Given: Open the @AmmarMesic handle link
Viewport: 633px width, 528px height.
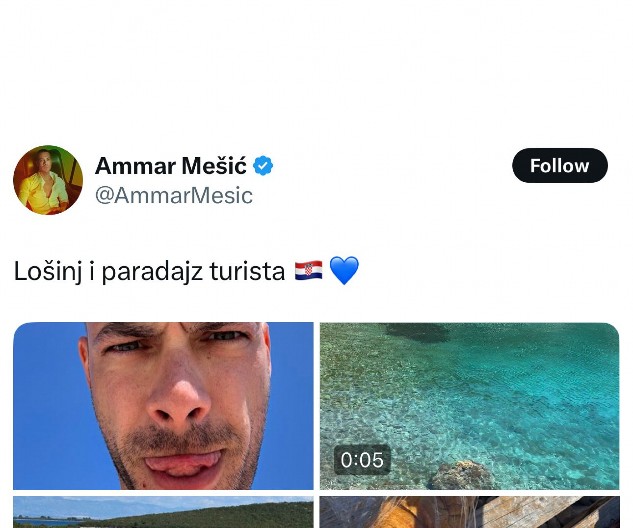Looking at the screenshot, I should pyautogui.click(x=174, y=196).
